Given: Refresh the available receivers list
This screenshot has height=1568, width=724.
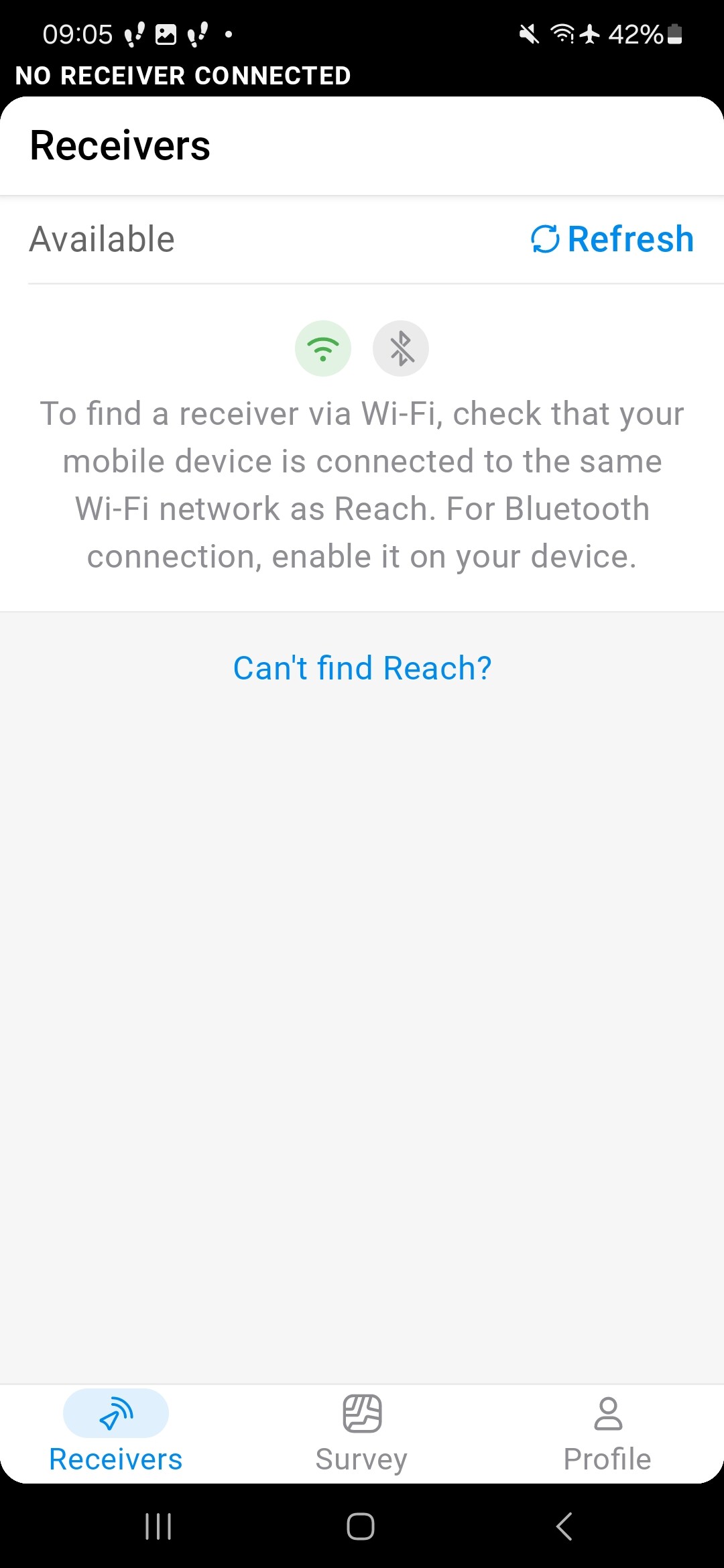Looking at the screenshot, I should pyautogui.click(x=612, y=239).
